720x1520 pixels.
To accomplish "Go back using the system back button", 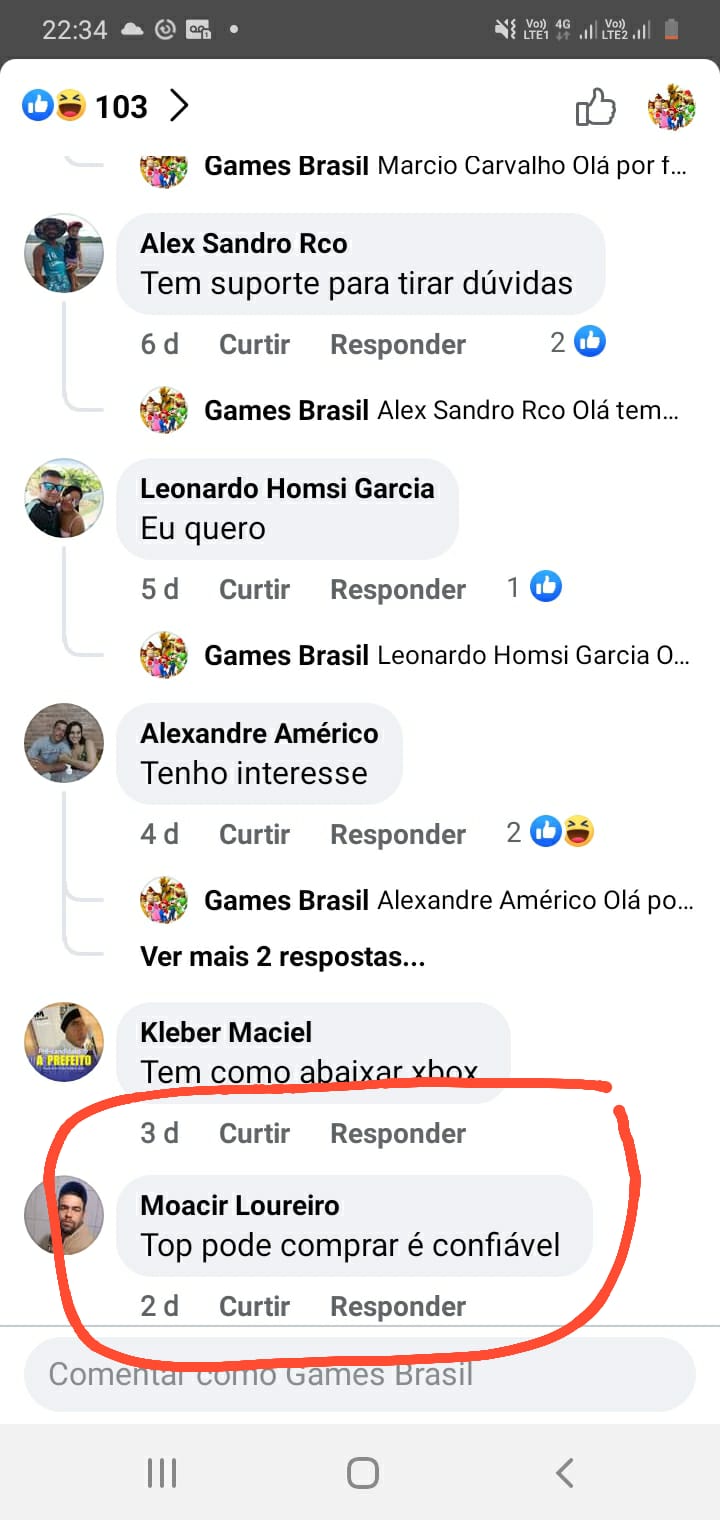I will coord(564,1473).
